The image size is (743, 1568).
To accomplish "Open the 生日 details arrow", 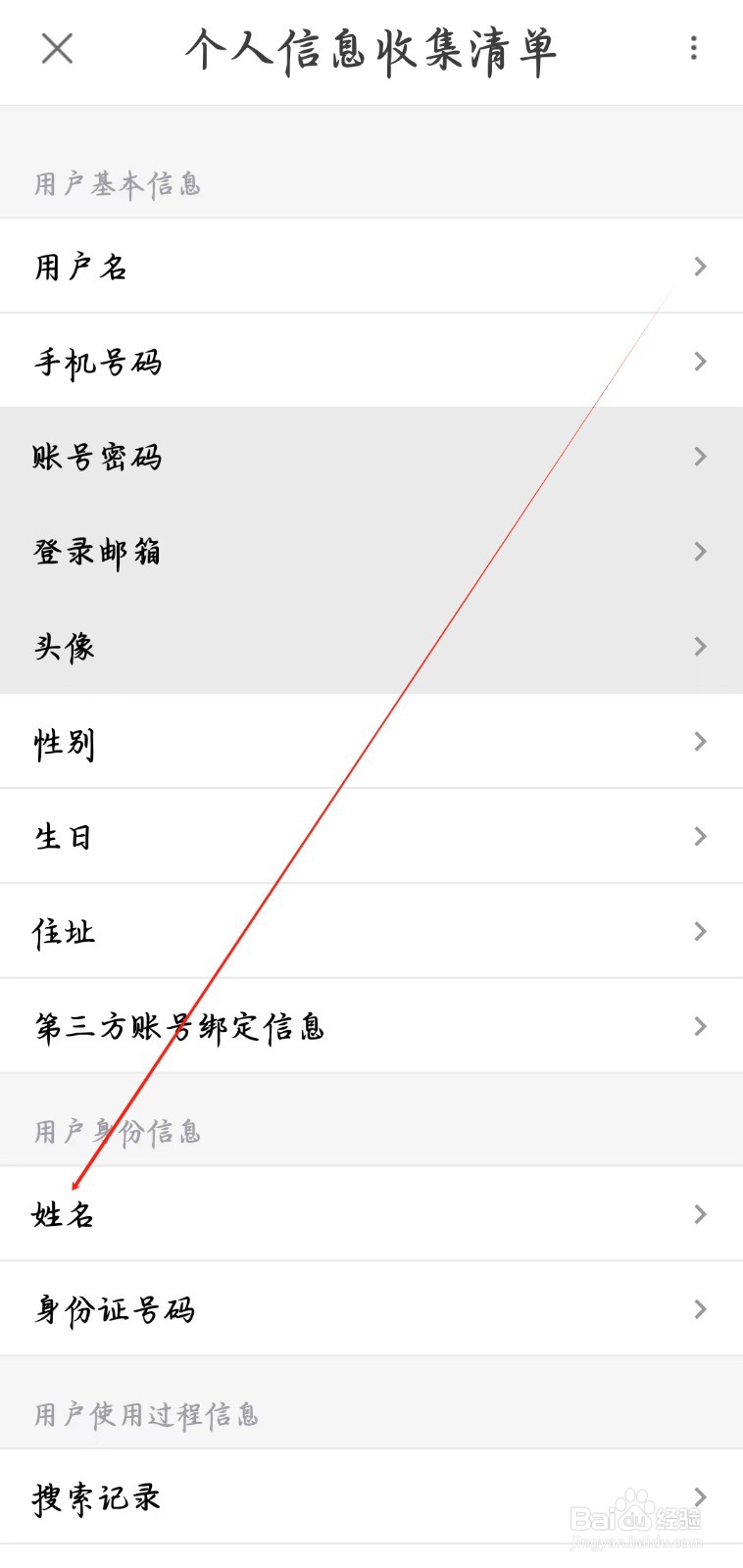I will (x=701, y=836).
